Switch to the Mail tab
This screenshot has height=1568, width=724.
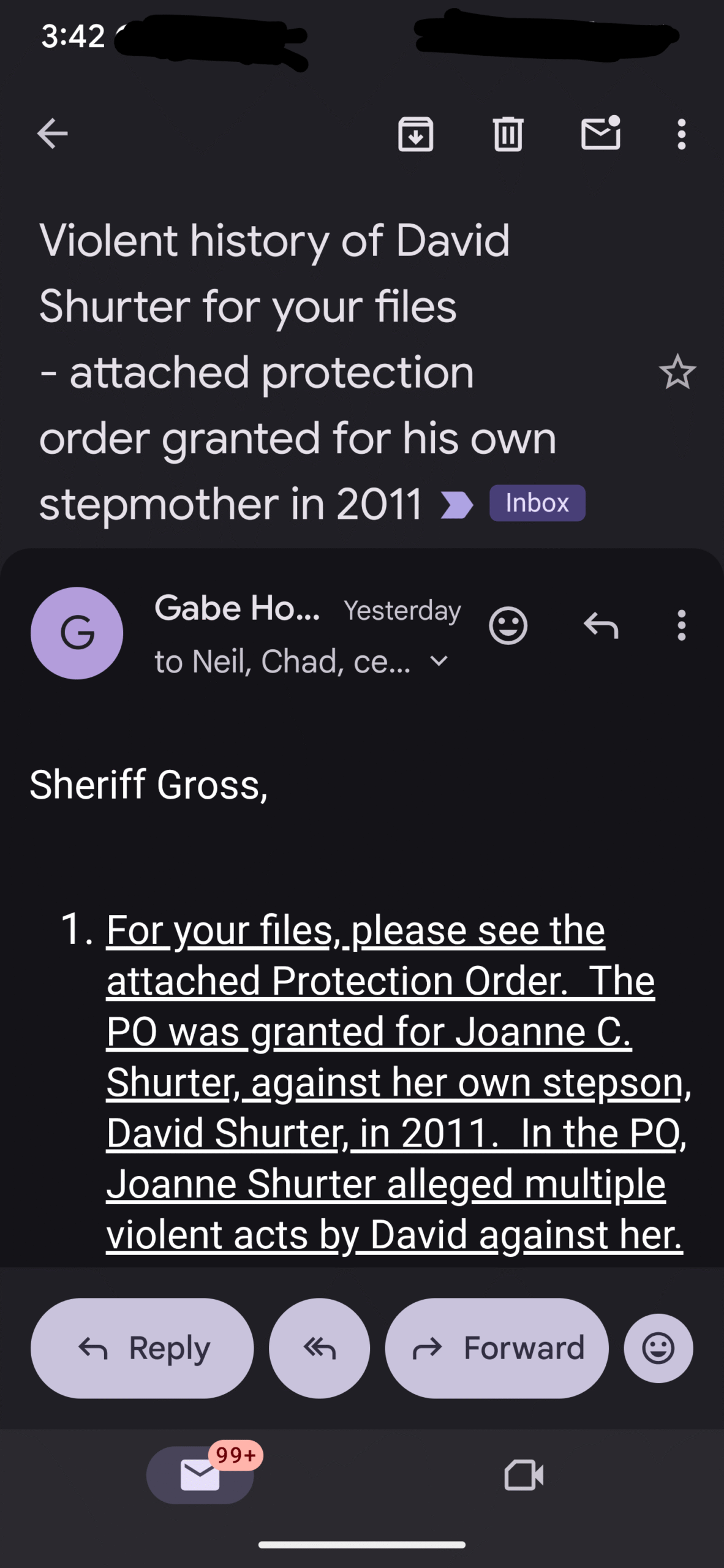tap(200, 1475)
